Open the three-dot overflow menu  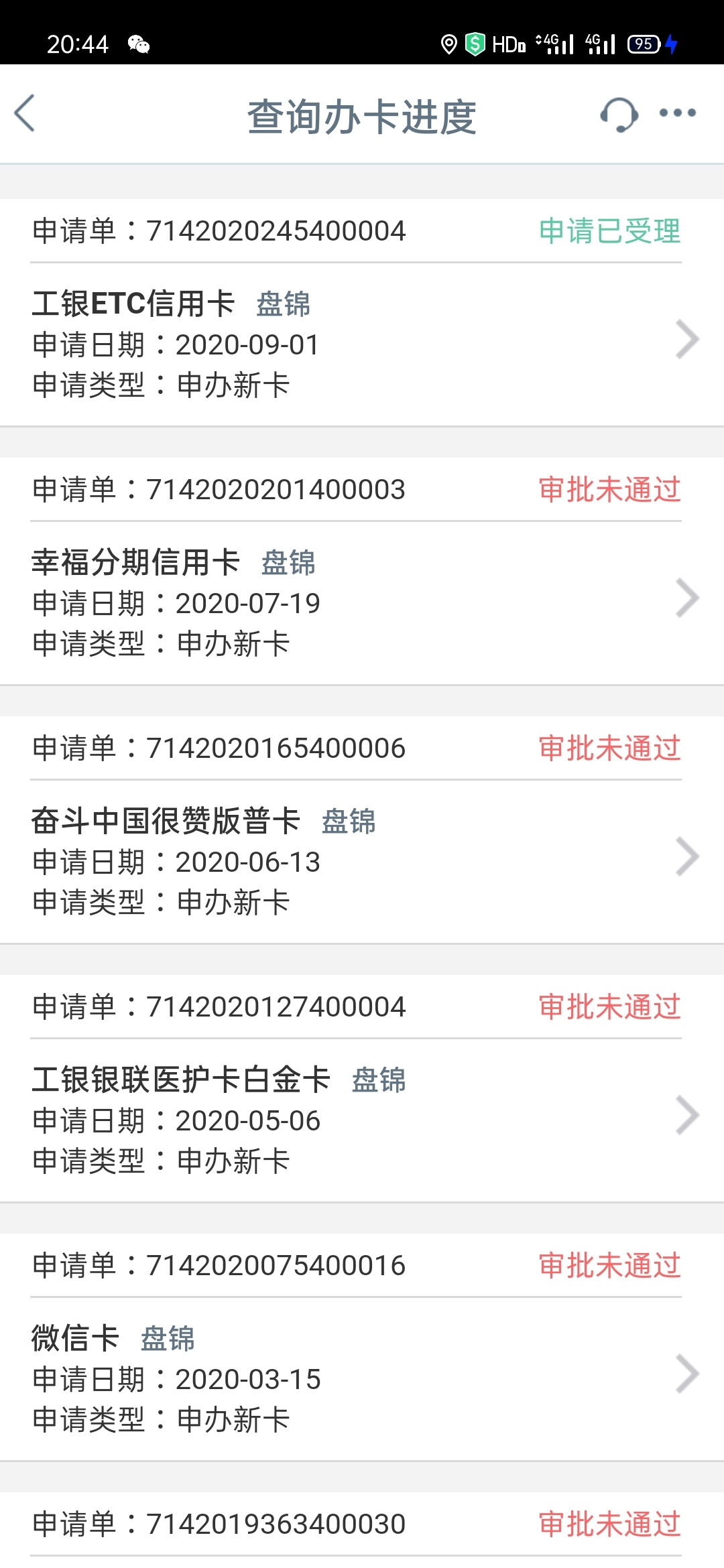(x=677, y=113)
